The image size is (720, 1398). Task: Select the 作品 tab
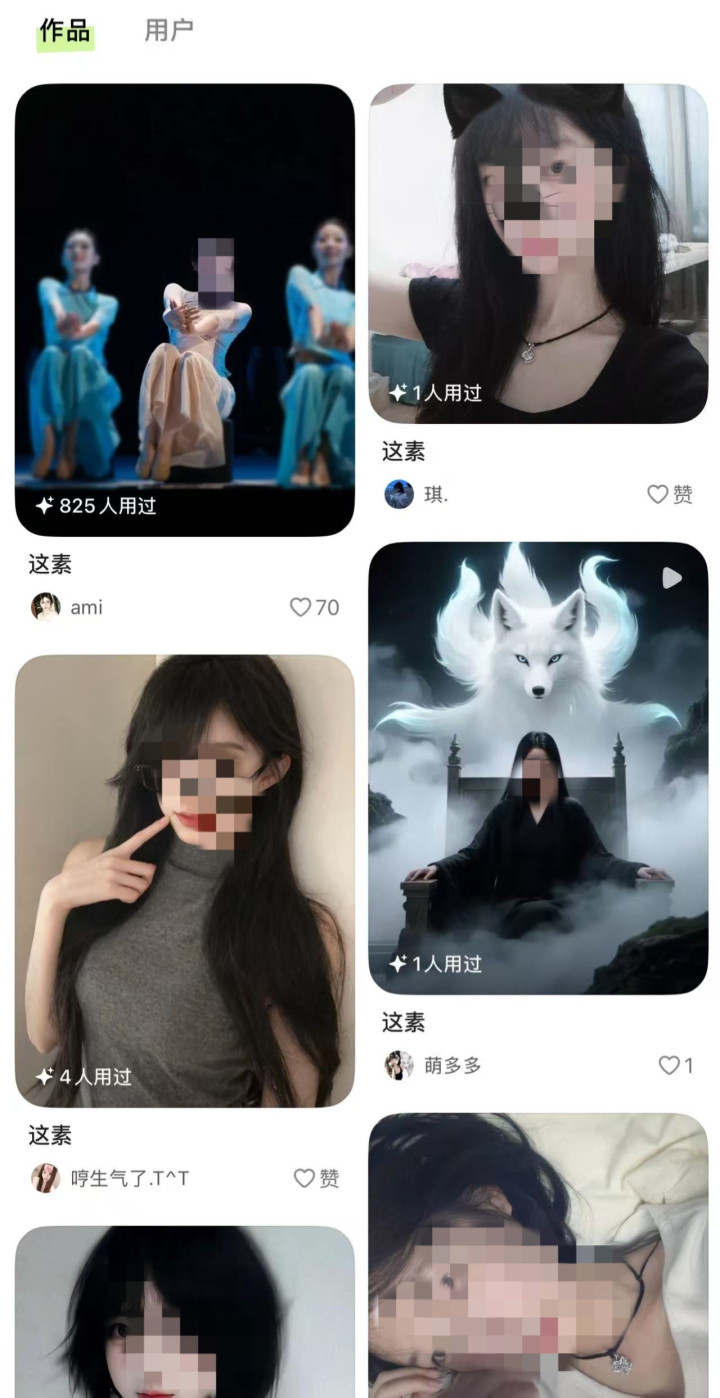coord(65,31)
